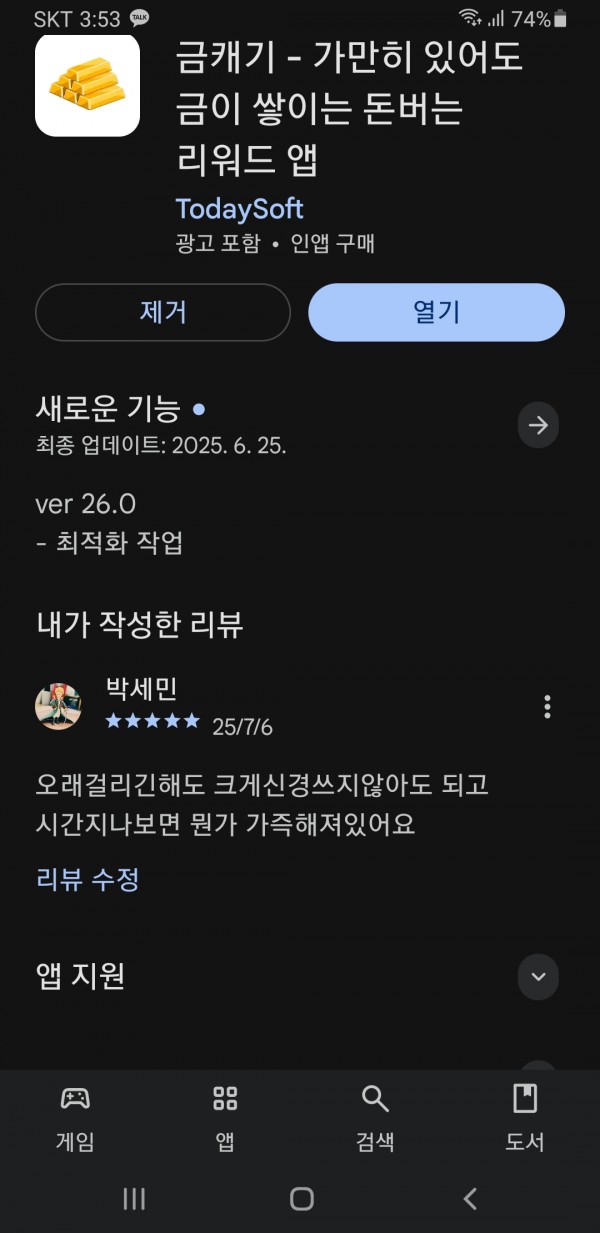Open the 검색 tab

pos(375,1118)
